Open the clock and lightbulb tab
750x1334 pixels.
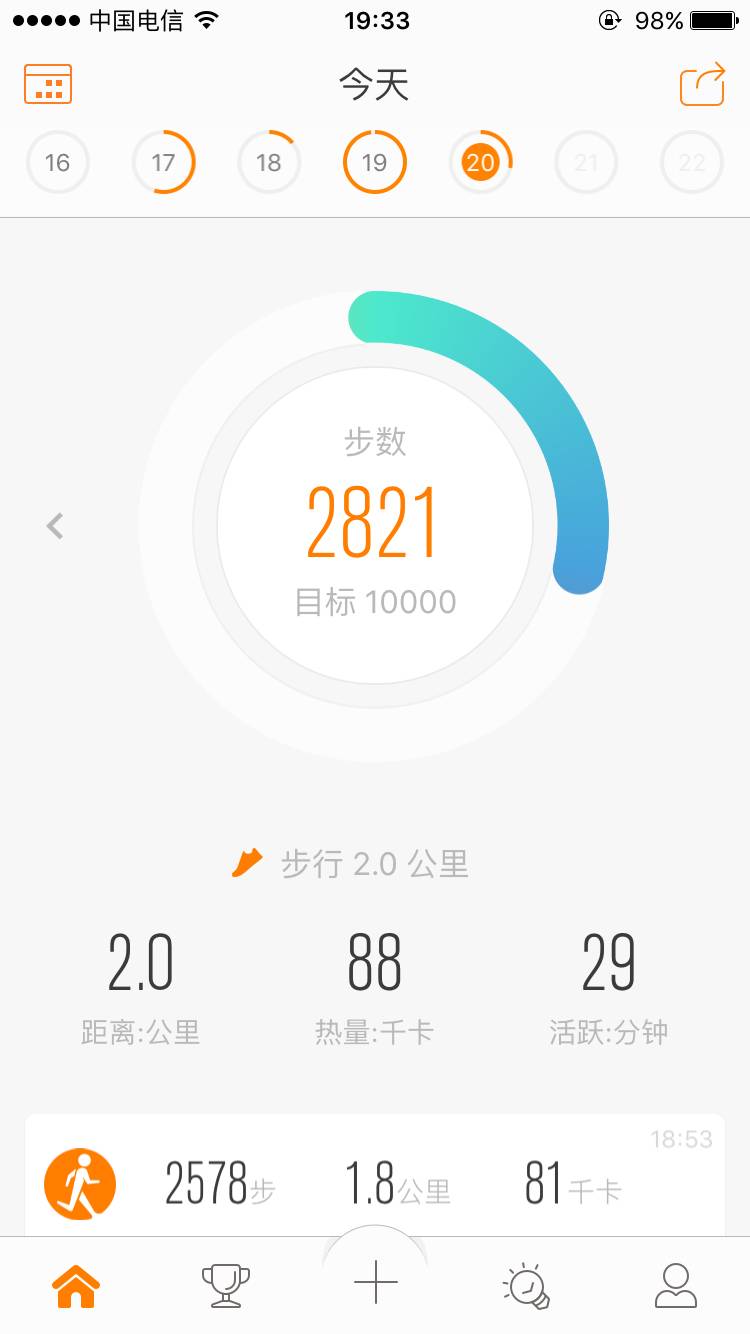(526, 1285)
